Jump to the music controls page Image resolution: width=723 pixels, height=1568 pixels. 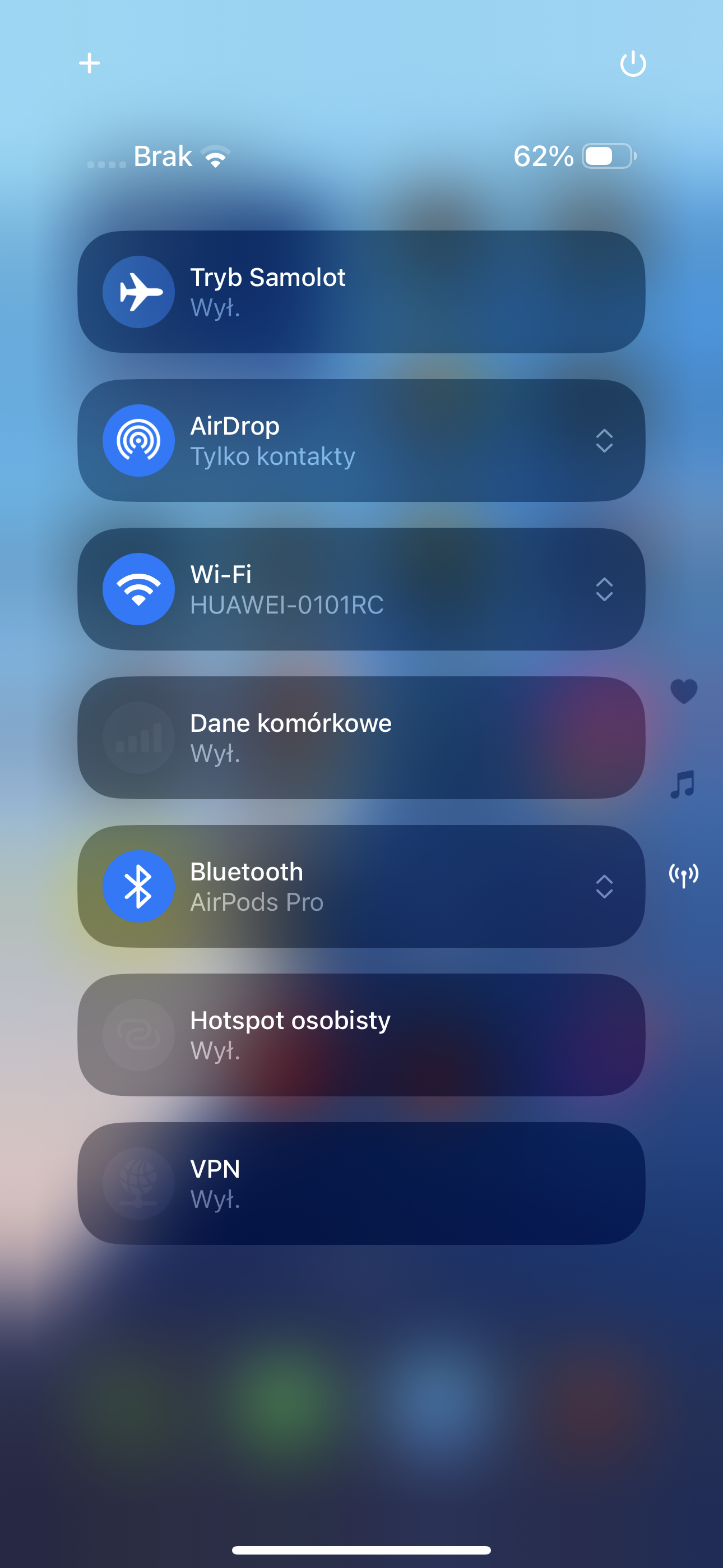click(683, 784)
